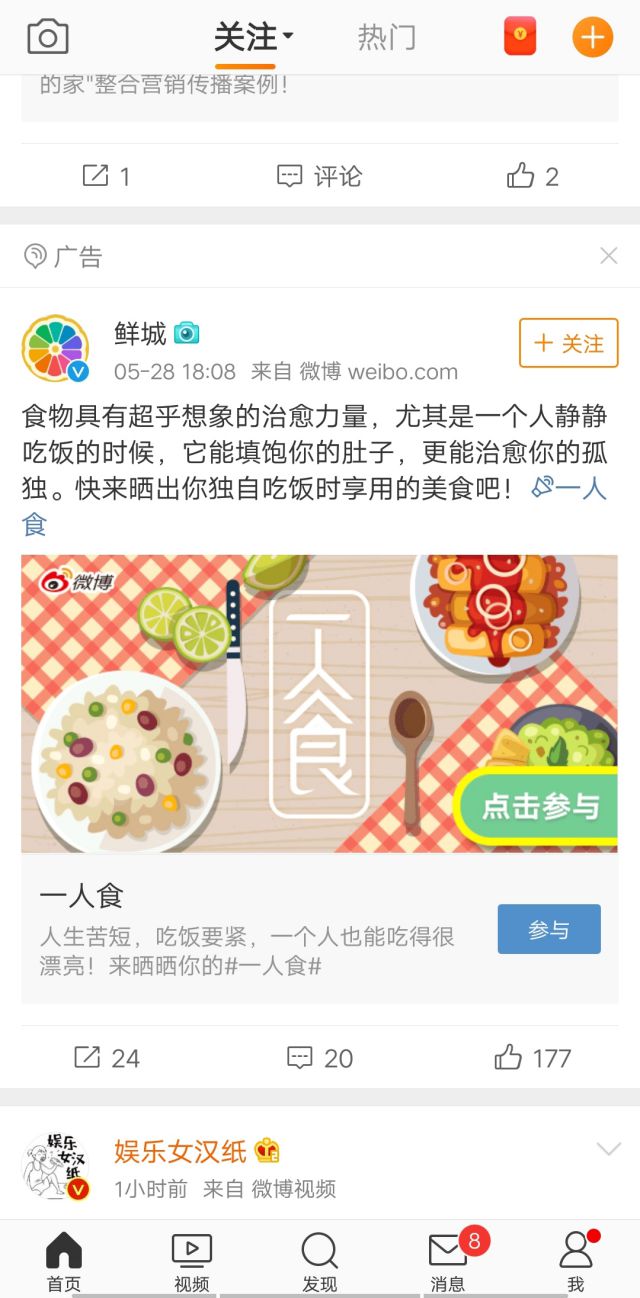
Task: Switch to the 视频 tab
Action: tap(191, 1261)
